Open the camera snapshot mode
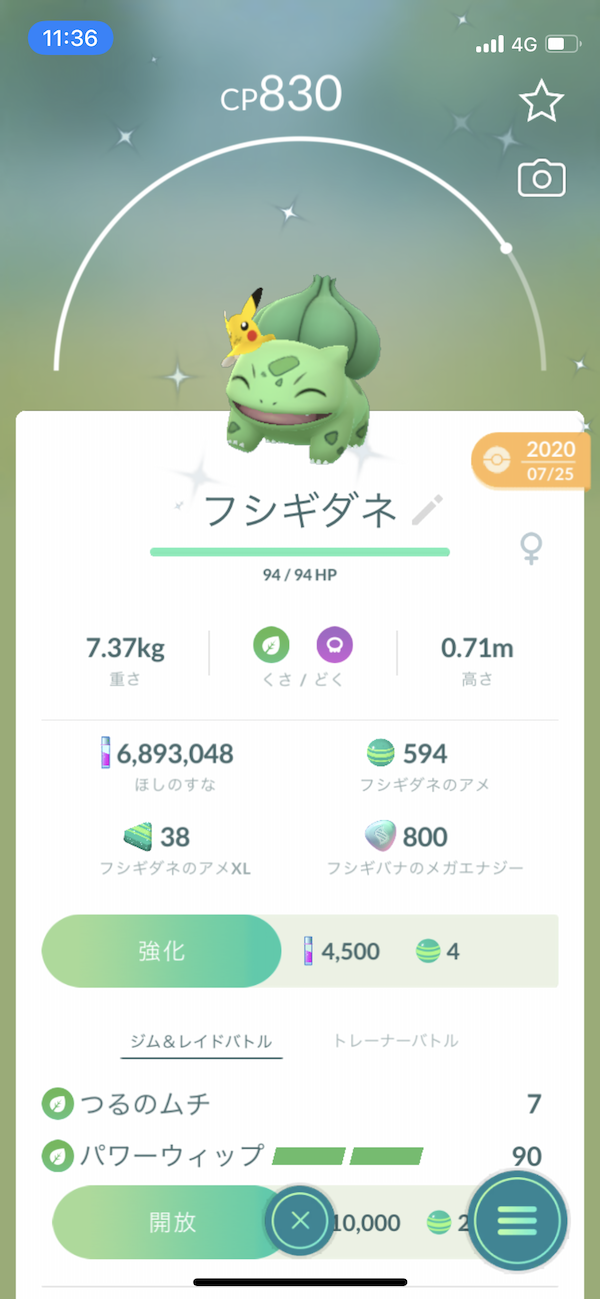 [542, 179]
